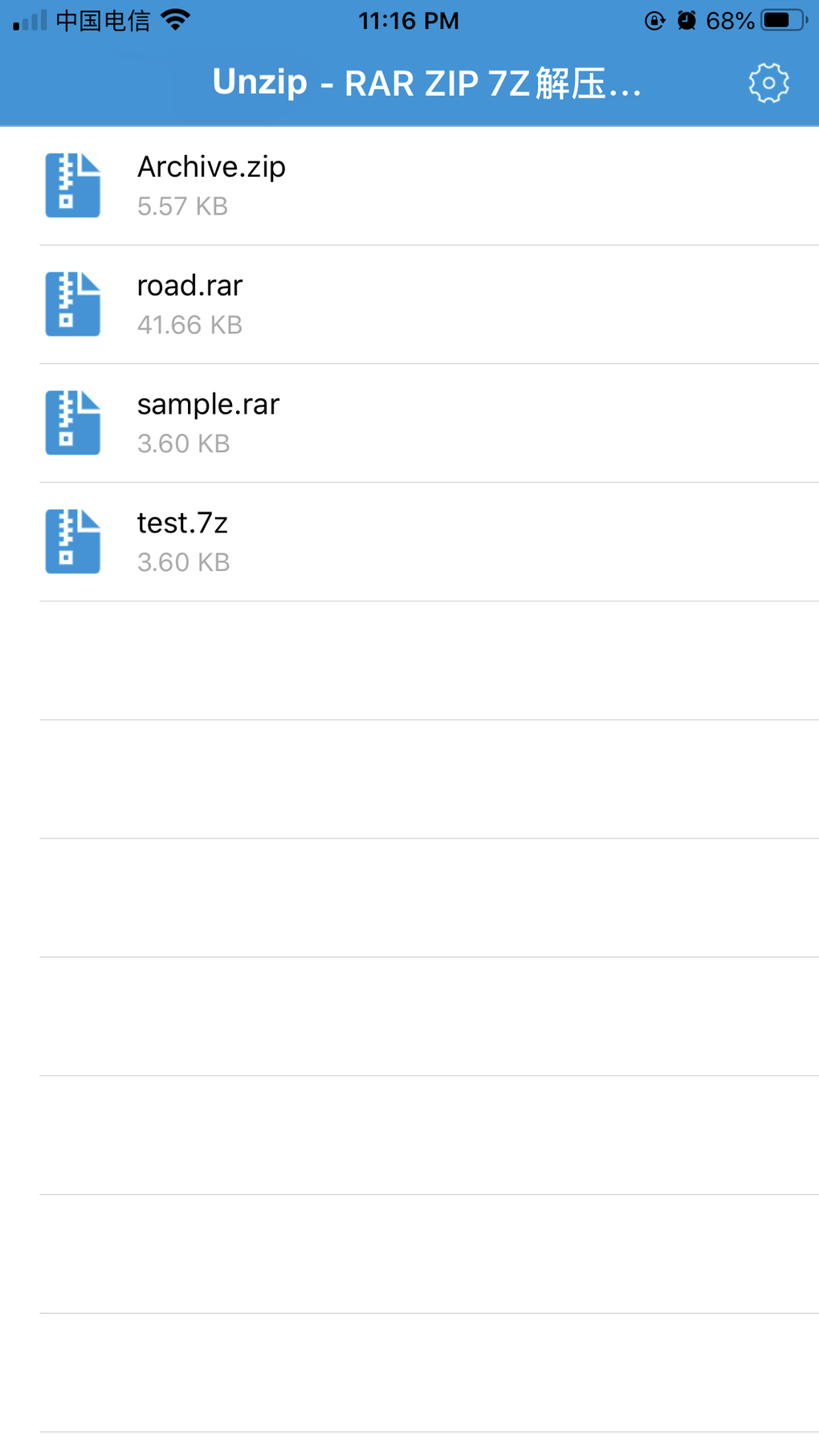
Task: Select the road.rar archive
Action: [409, 304]
